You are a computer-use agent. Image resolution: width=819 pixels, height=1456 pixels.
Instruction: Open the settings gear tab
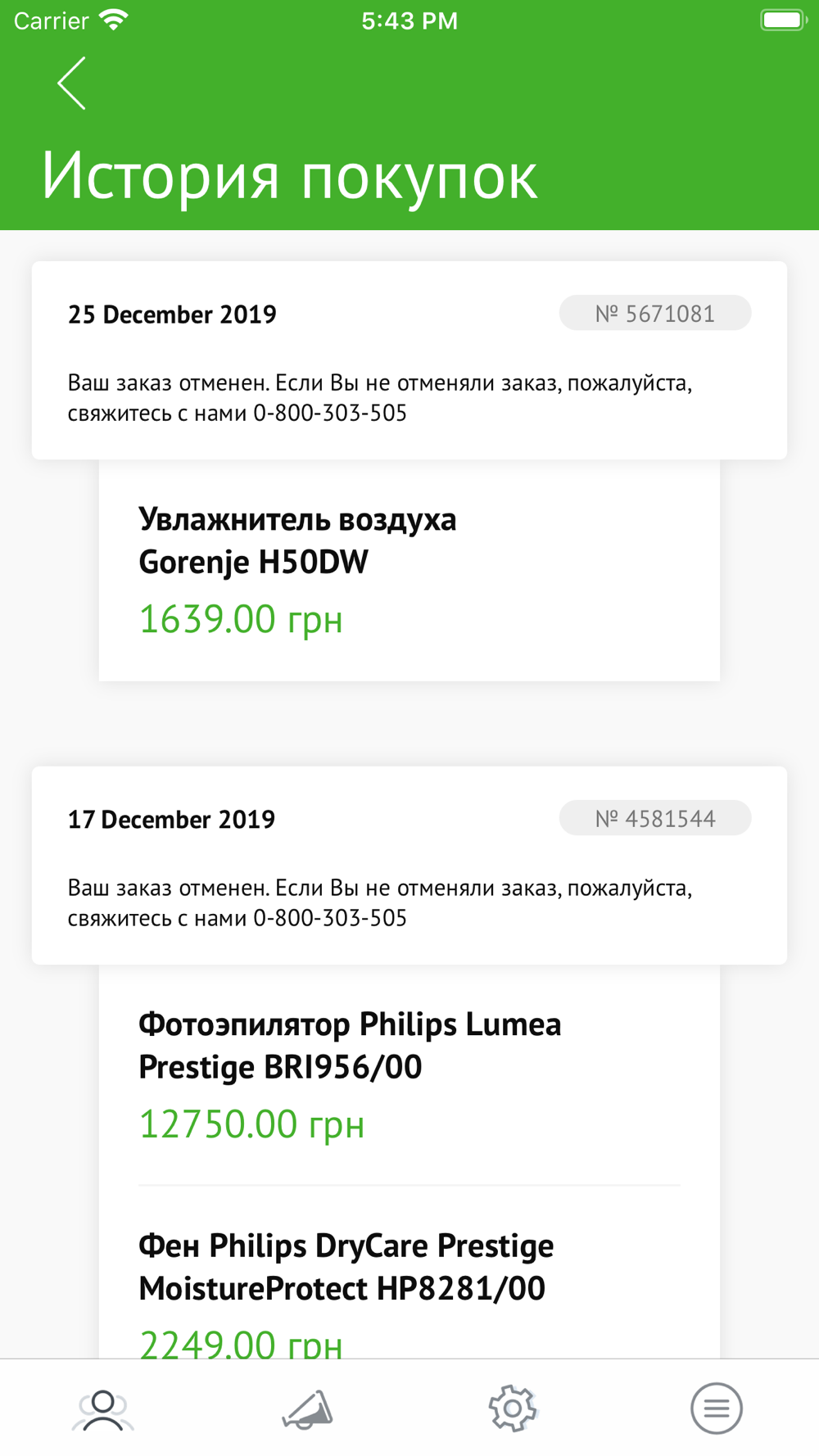[x=512, y=1409]
